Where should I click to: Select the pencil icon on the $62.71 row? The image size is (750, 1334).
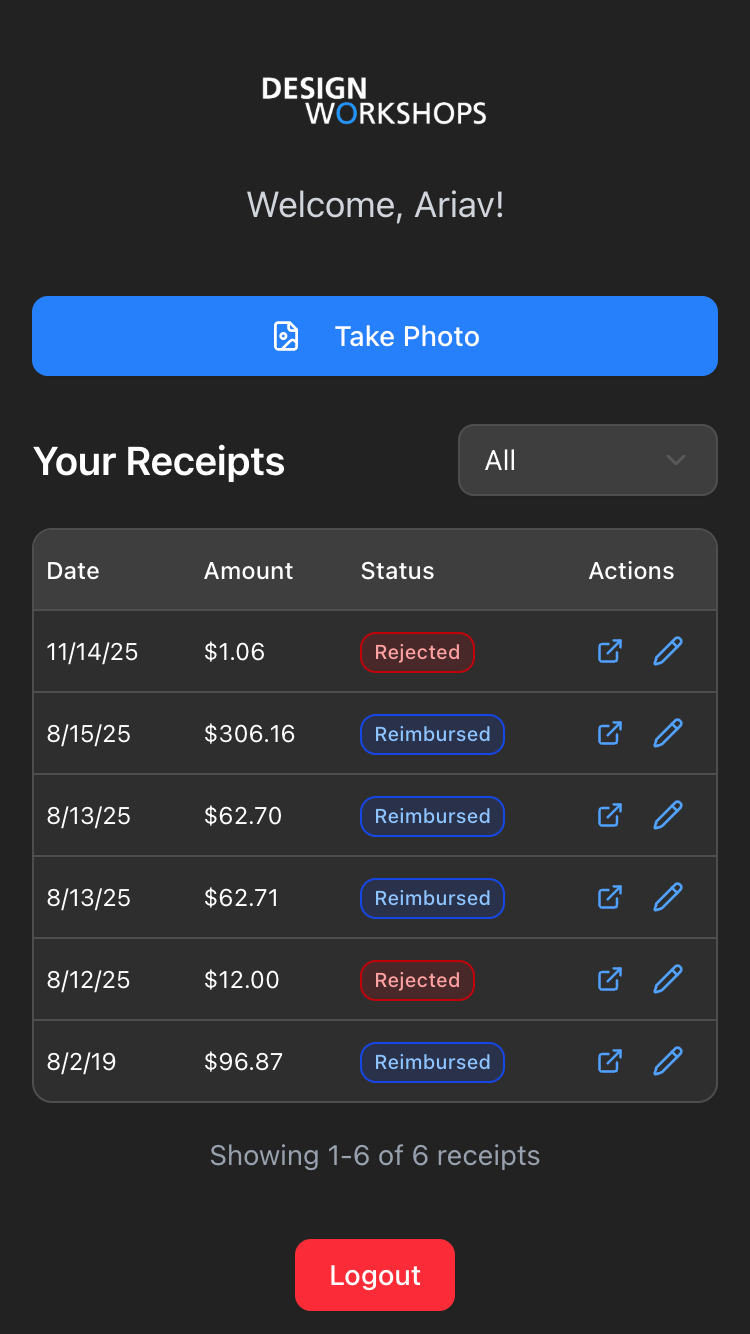(667, 897)
